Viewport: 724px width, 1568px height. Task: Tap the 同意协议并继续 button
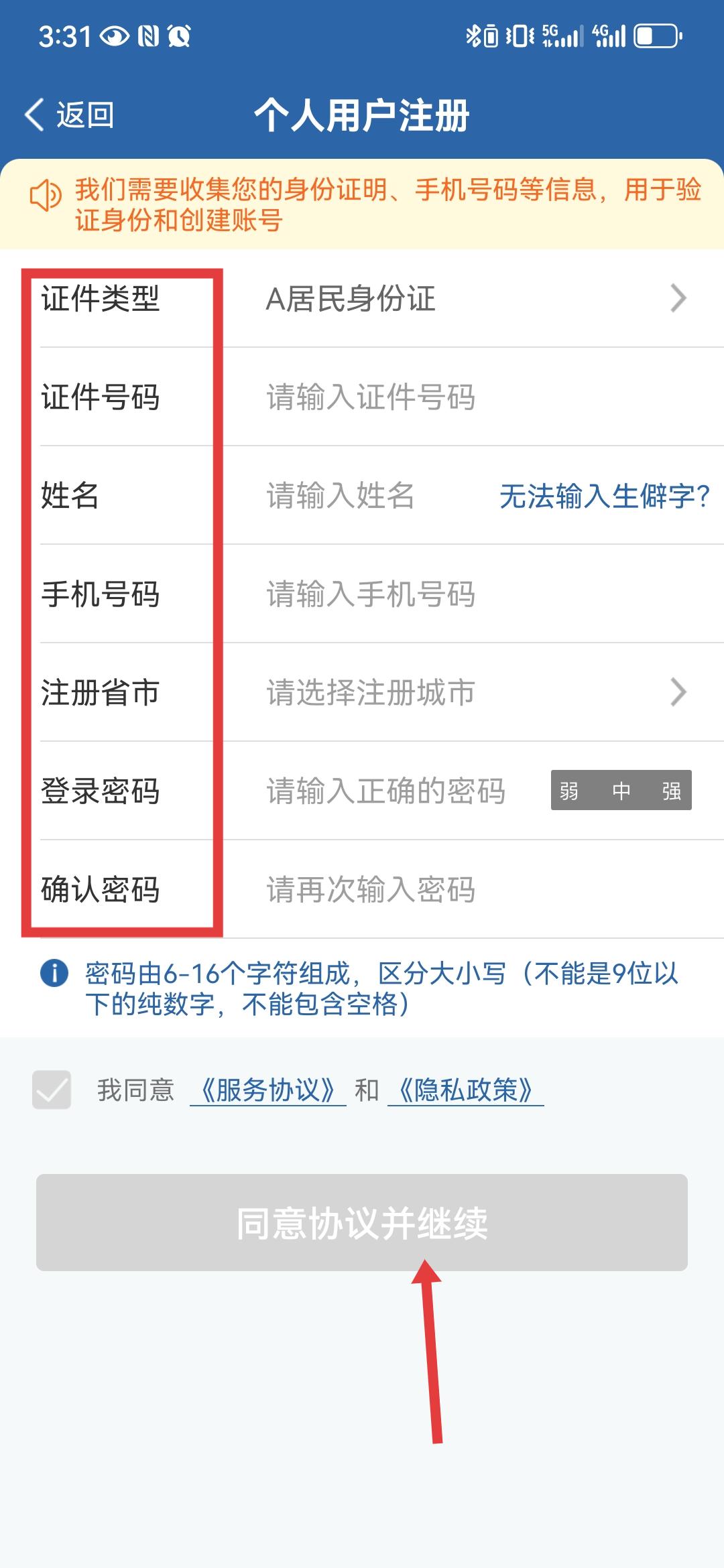(362, 1222)
